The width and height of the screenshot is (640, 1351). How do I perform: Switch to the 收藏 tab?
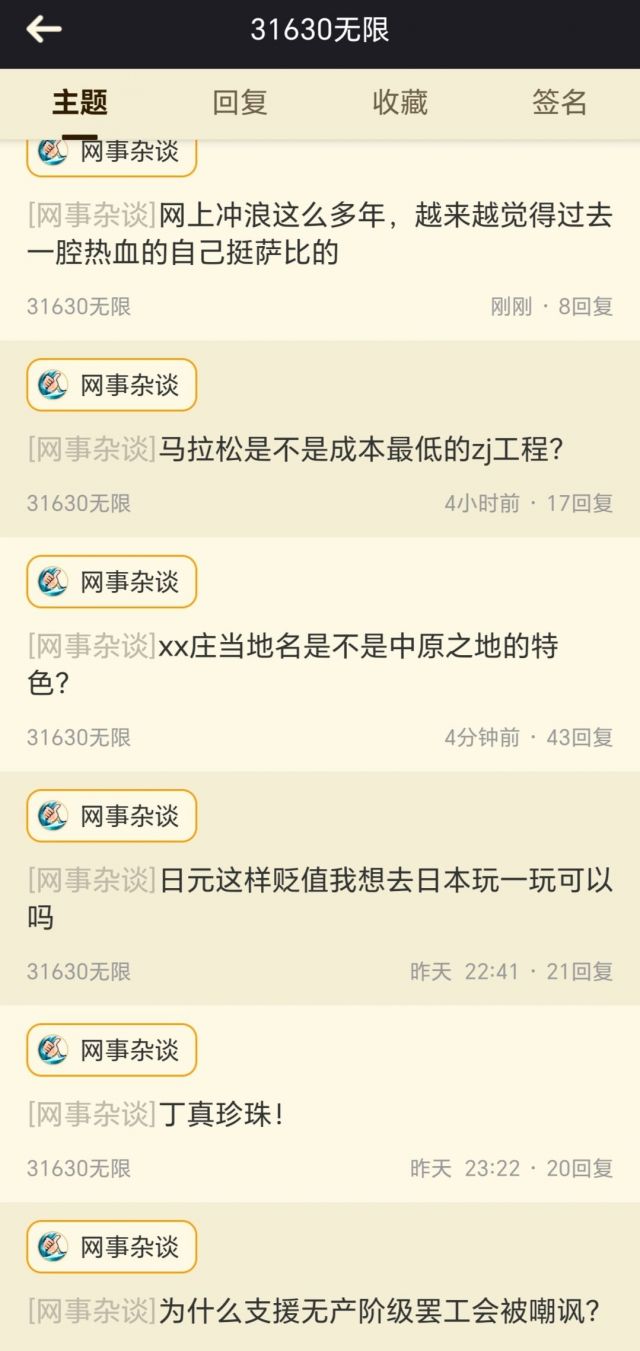click(400, 102)
